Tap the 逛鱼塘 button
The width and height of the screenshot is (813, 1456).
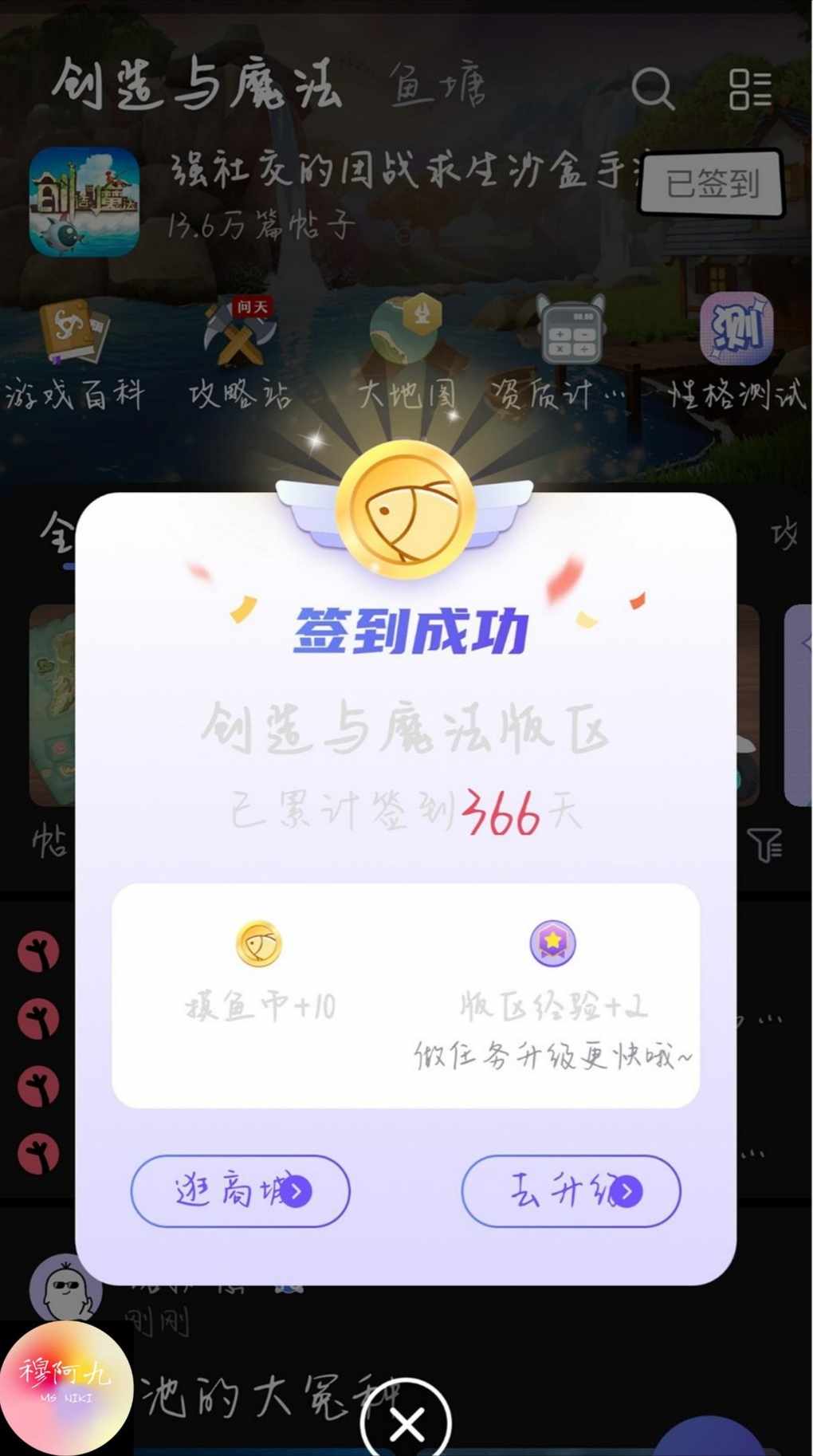tap(241, 1190)
